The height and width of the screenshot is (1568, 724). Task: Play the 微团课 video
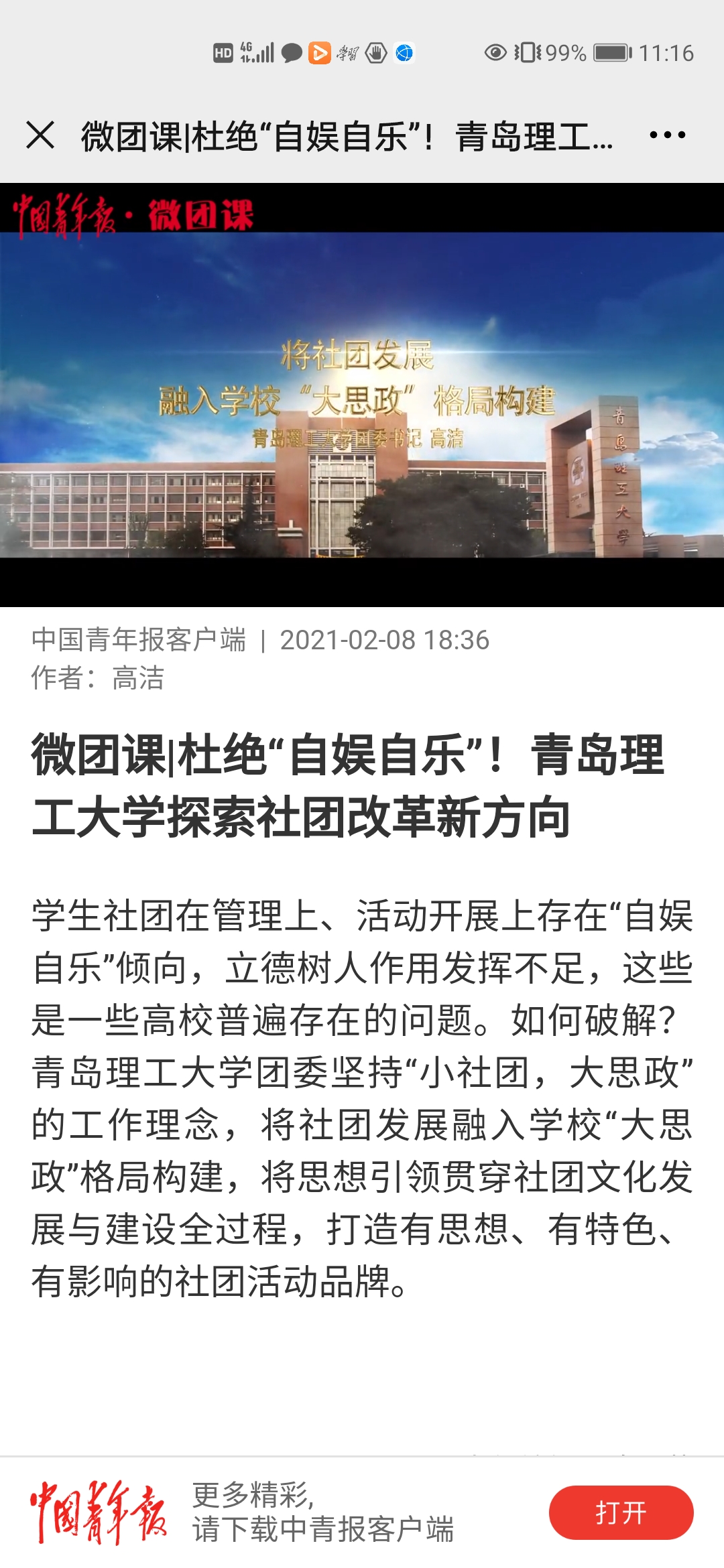362,395
